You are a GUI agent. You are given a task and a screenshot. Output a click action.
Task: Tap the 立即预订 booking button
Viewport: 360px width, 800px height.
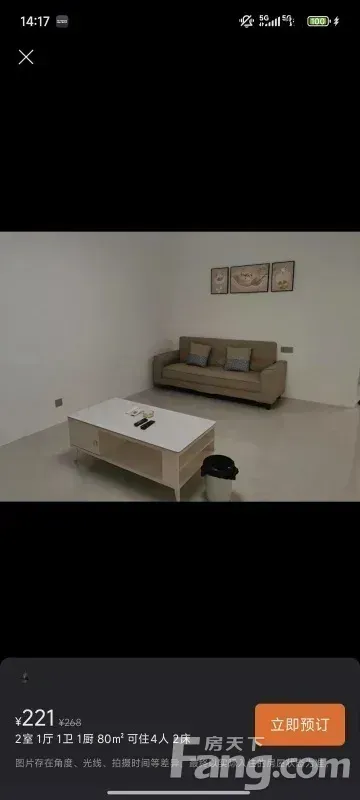click(300, 724)
